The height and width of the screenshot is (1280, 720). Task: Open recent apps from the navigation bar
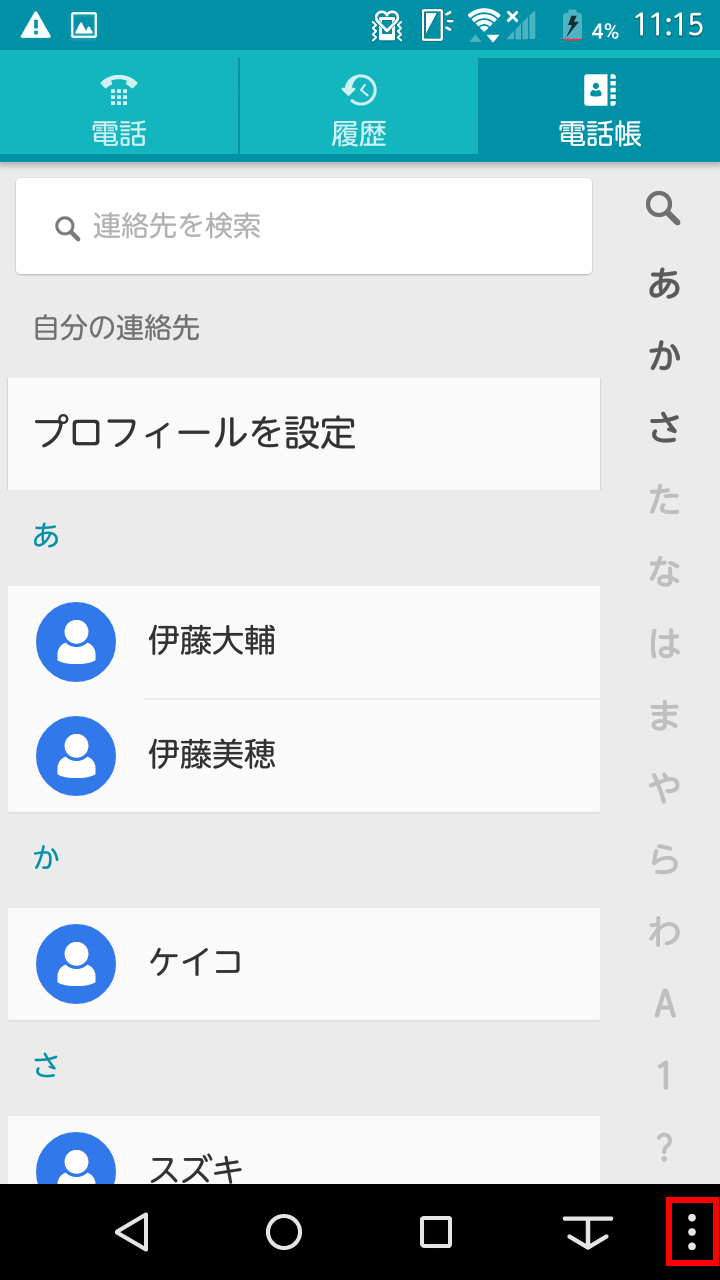435,1232
